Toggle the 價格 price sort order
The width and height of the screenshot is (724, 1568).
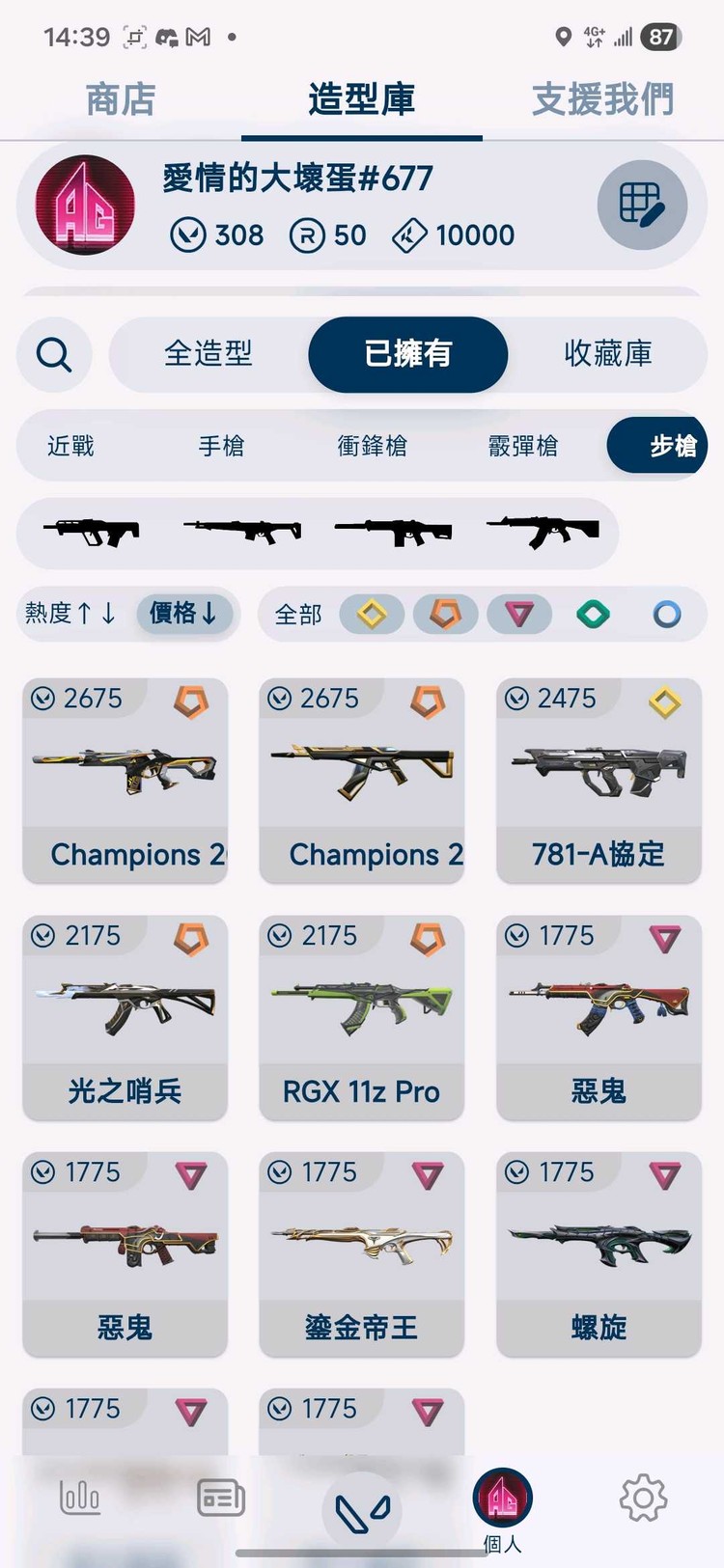coord(184,614)
